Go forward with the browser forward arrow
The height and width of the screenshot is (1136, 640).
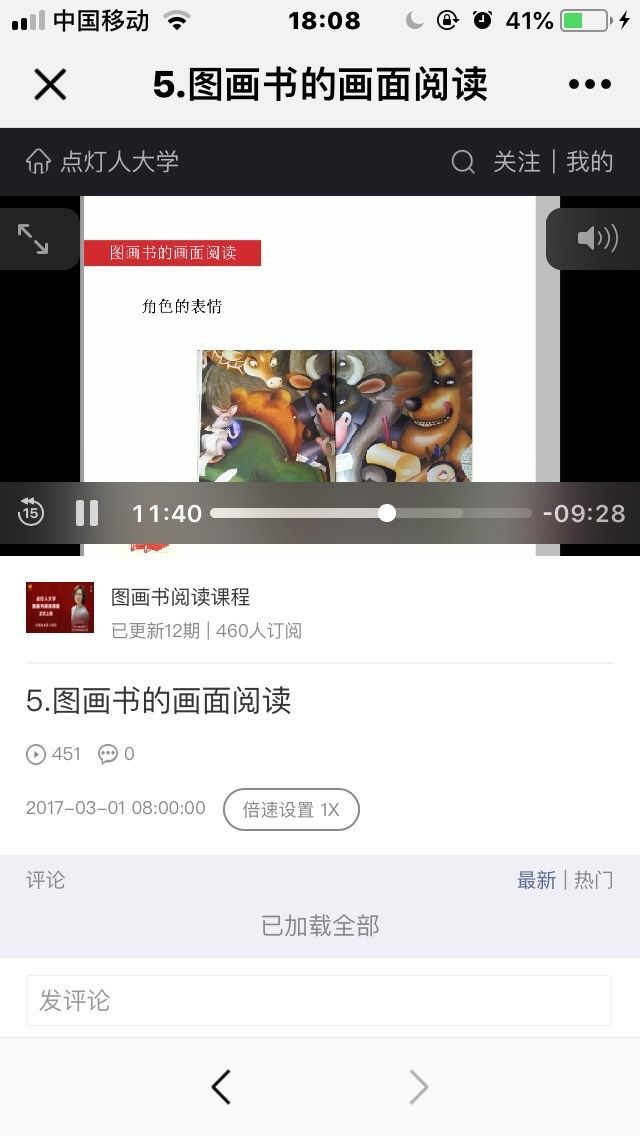419,1087
